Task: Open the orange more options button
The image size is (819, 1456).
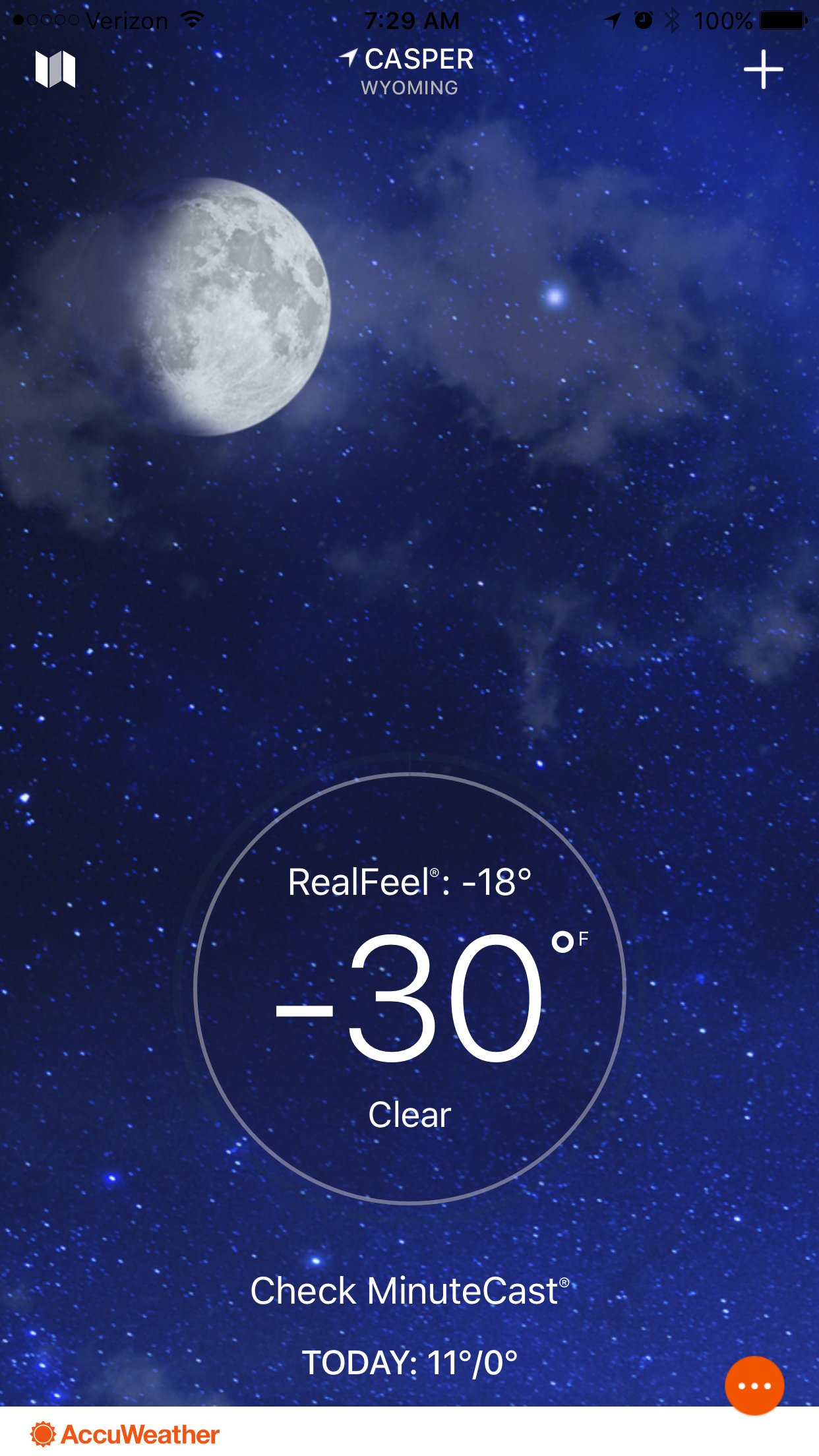Action: pos(754,1385)
